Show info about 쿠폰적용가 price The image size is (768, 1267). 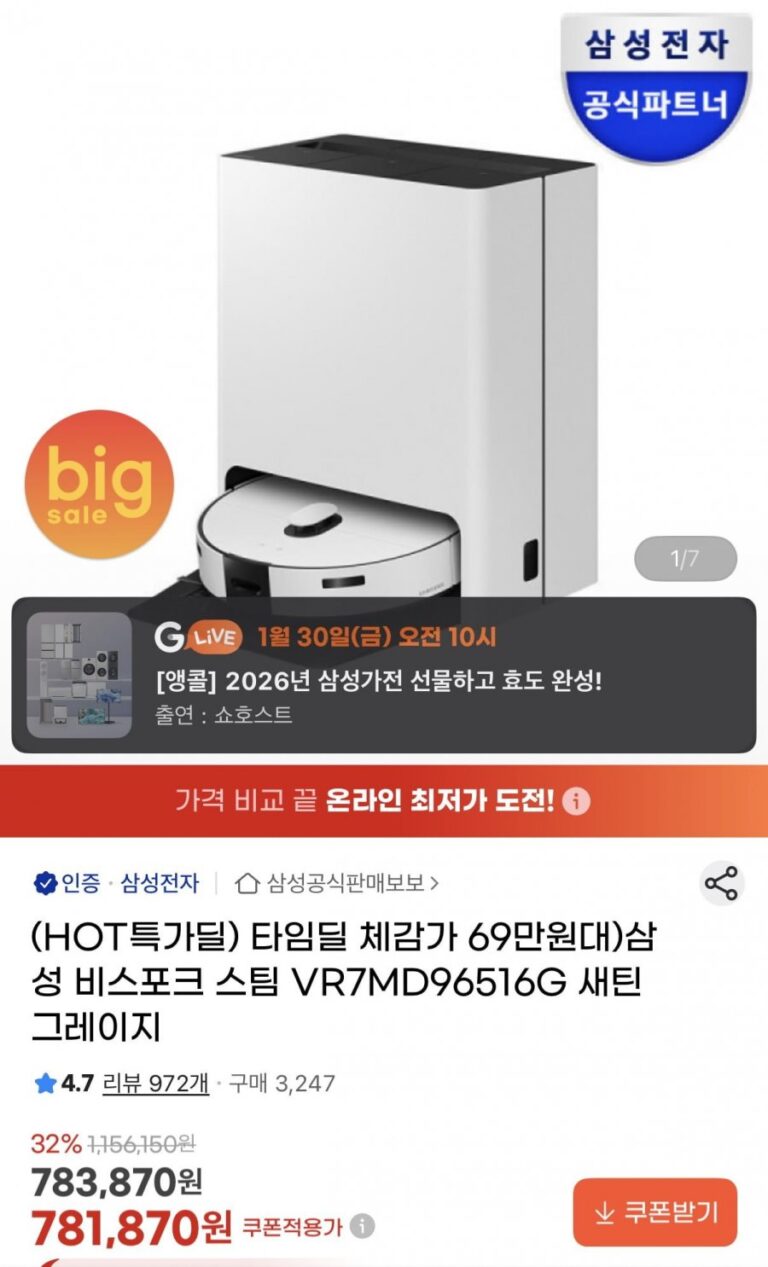coord(362,1226)
